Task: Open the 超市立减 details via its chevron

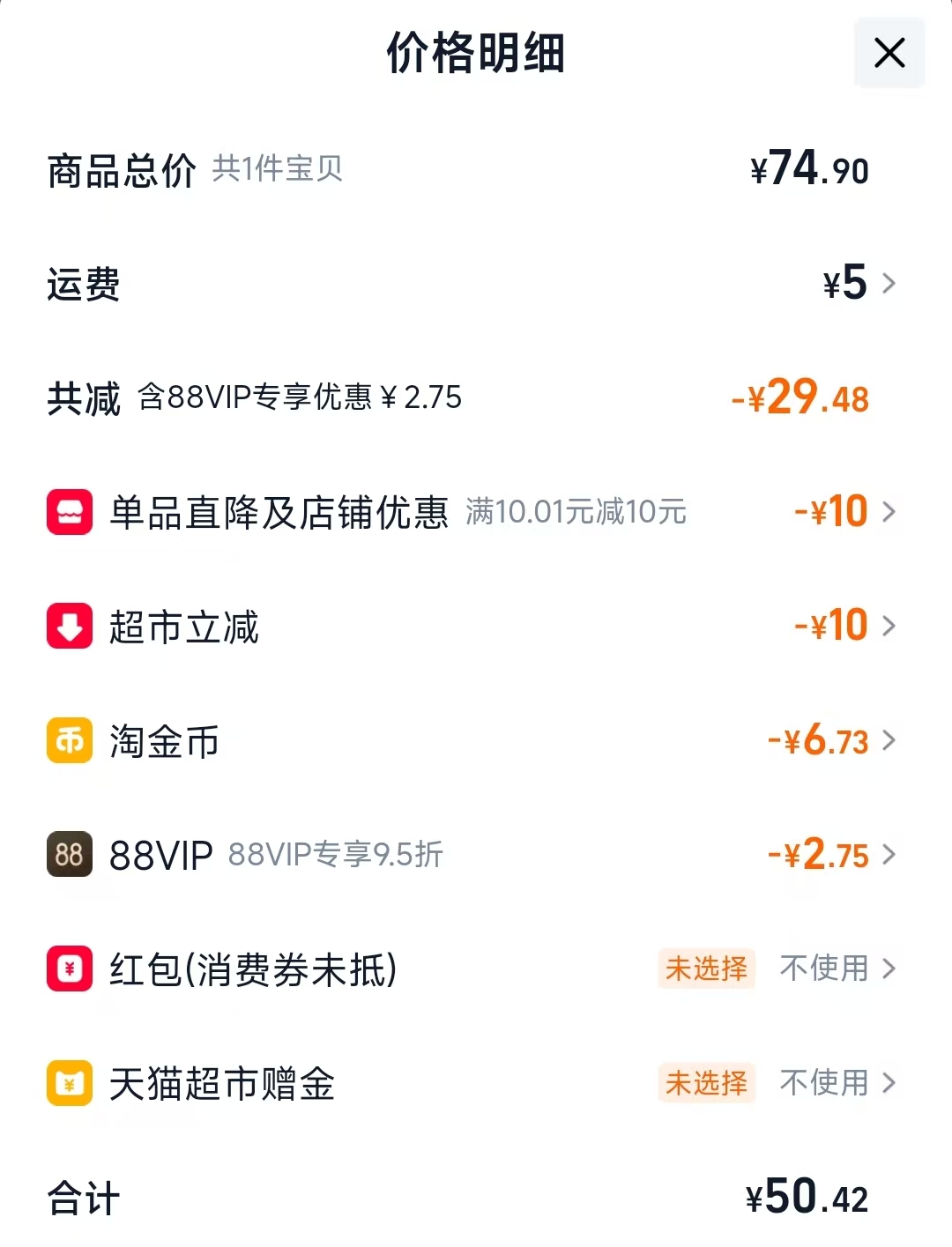Action: click(891, 626)
